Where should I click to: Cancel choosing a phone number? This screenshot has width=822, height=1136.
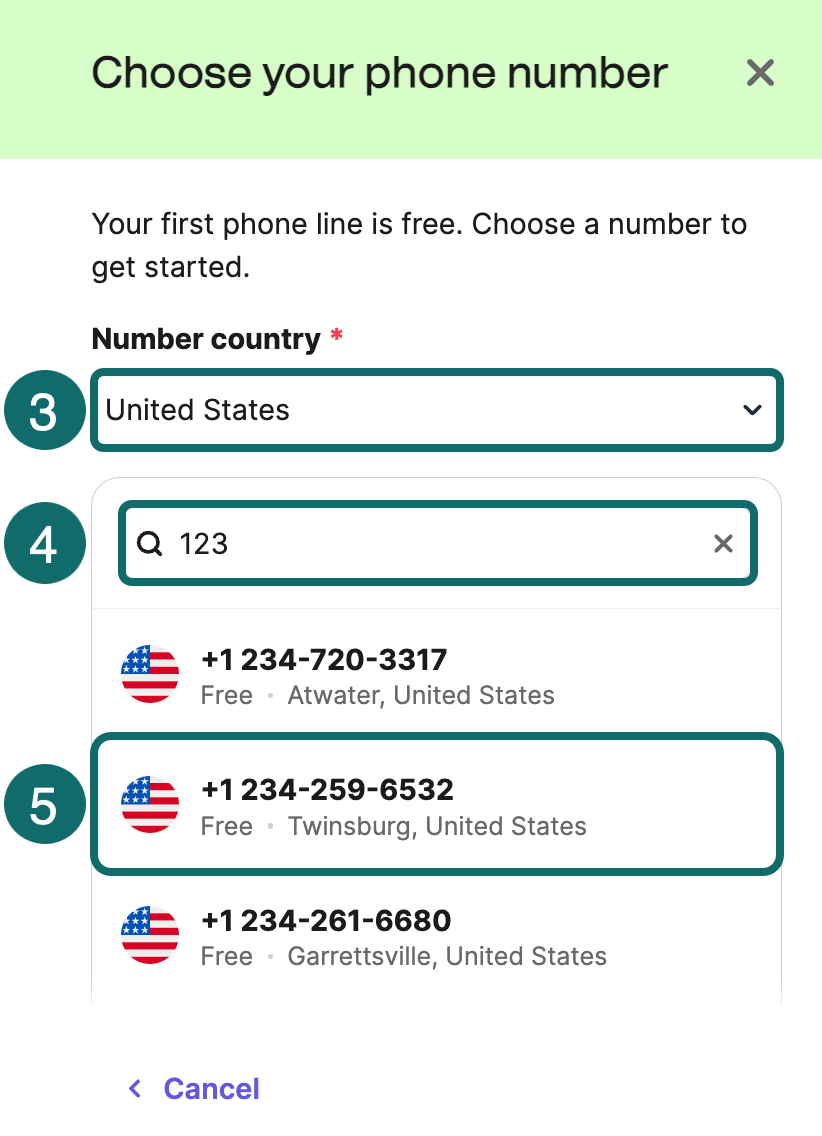point(194,1088)
